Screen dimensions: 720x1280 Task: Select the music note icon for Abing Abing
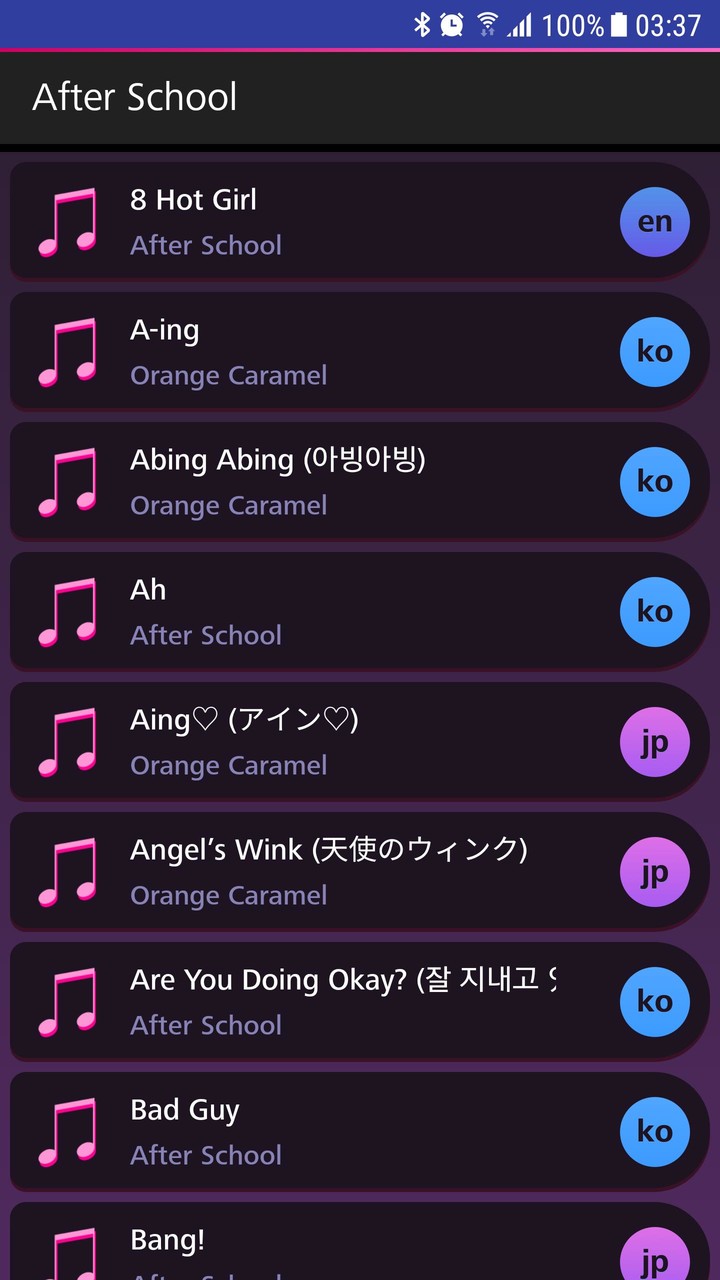[x=67, y=481]
